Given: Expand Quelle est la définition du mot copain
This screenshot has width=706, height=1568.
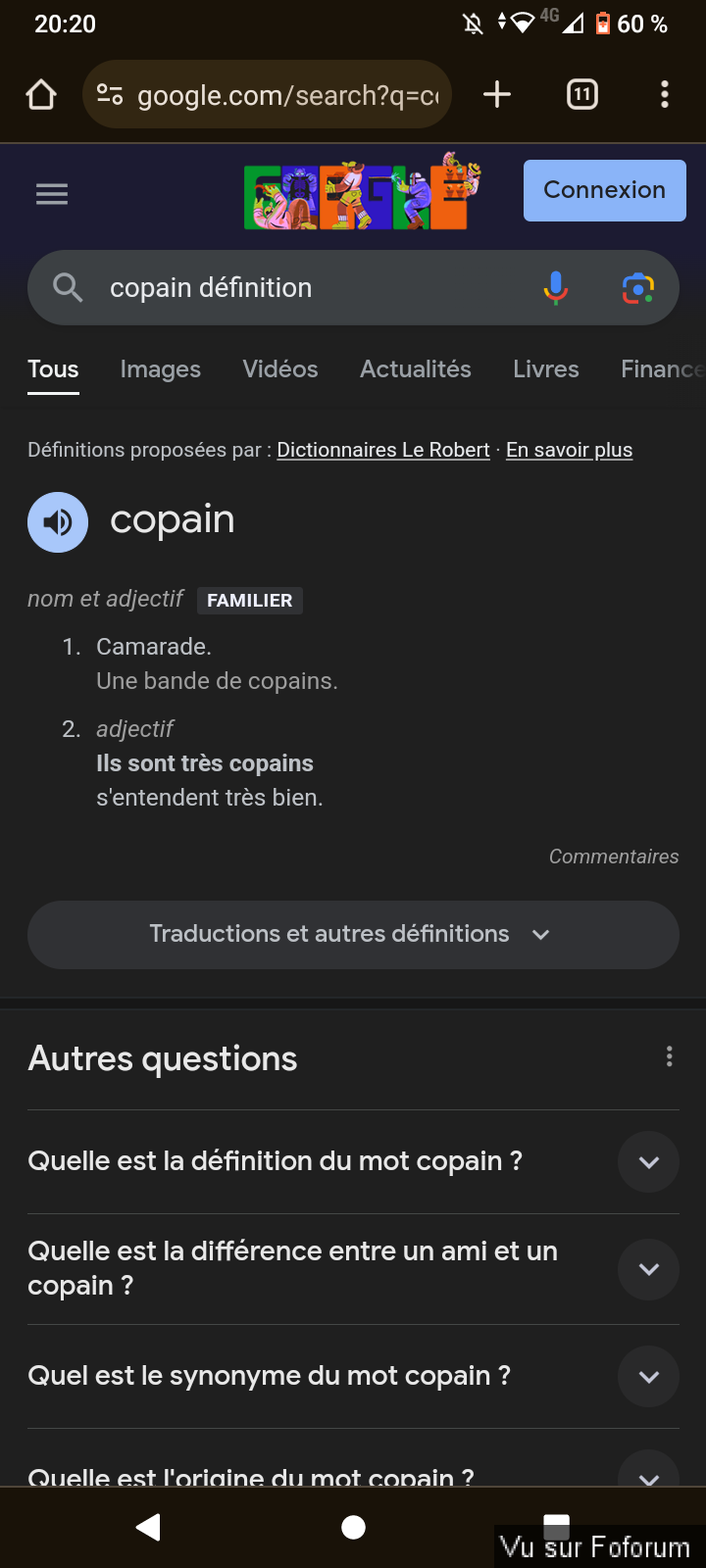Looking at the screenshot, I should click(x=353, y=1161).
